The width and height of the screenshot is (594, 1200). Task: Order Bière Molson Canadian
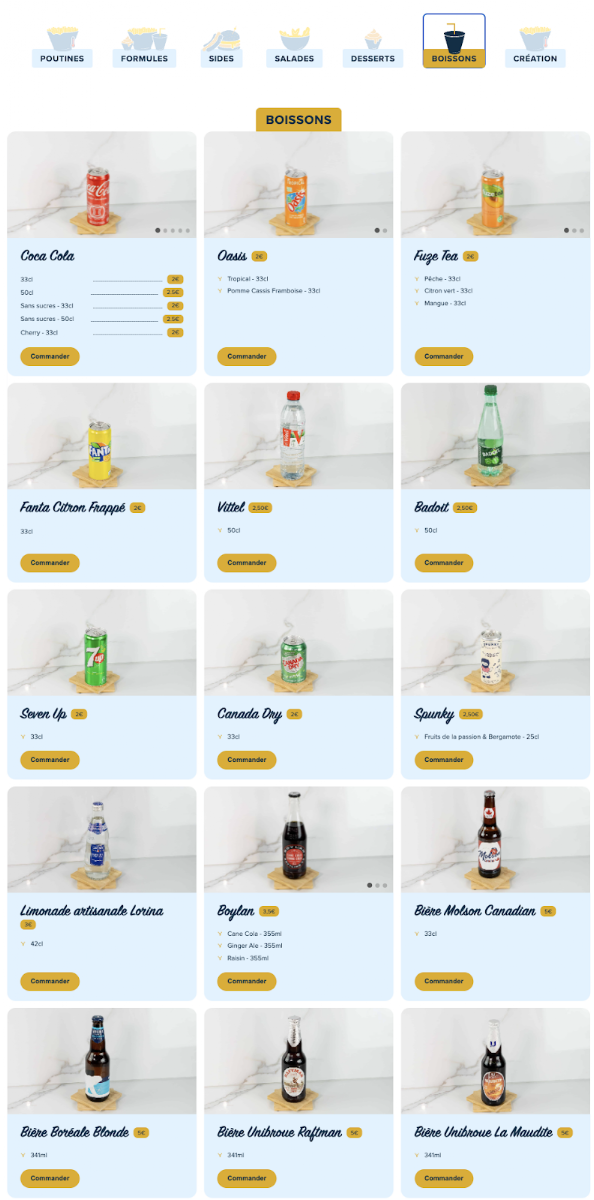(444, 981)
